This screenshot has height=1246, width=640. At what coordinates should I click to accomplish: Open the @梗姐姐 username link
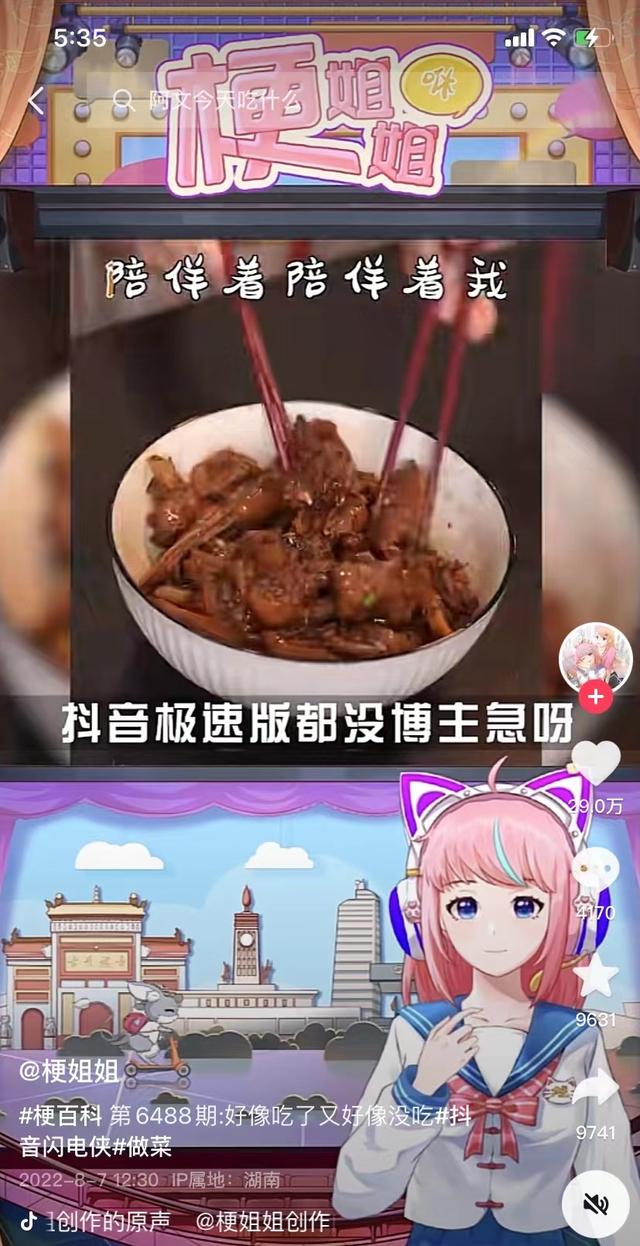click(70, 1072)
